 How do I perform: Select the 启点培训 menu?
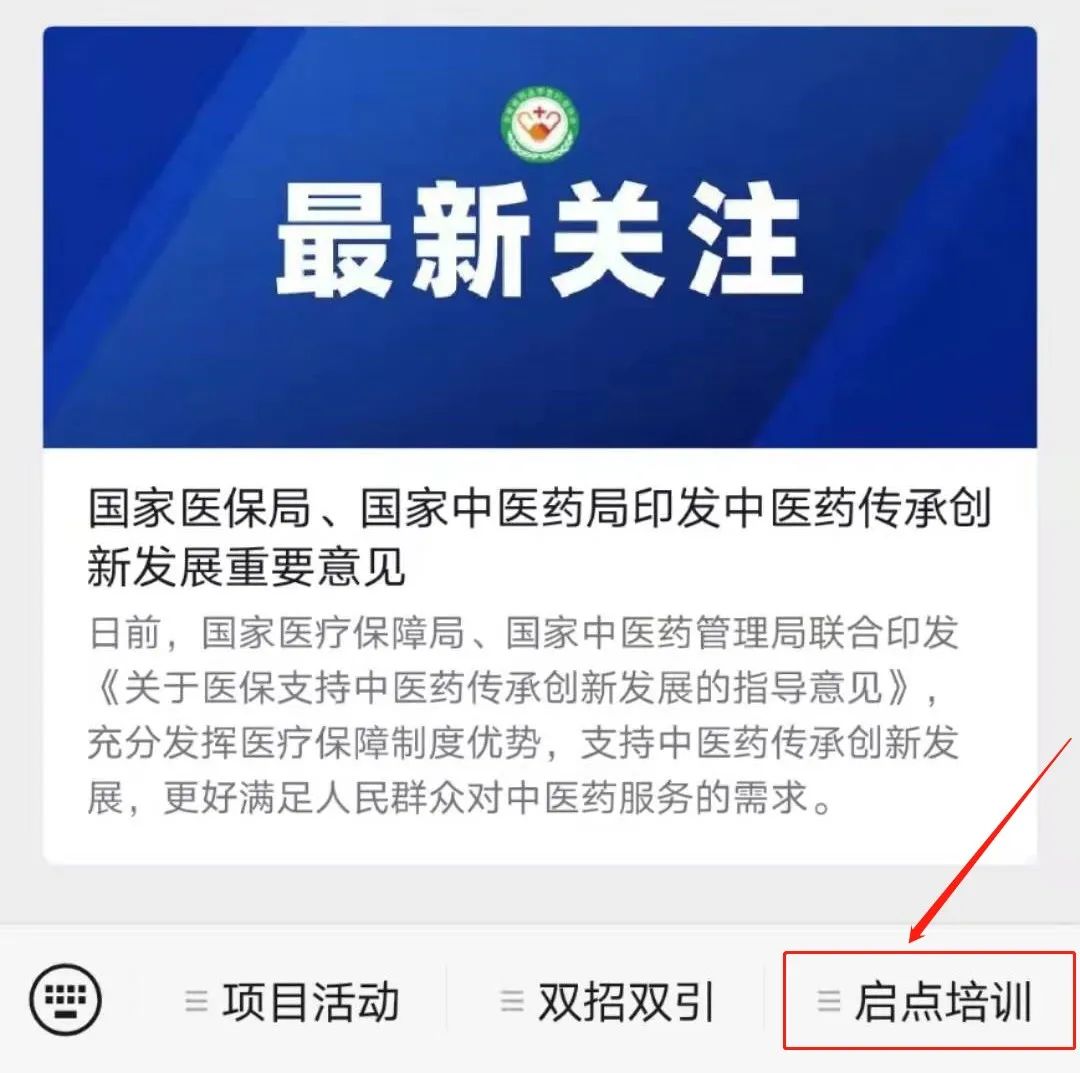(927, 1001)
